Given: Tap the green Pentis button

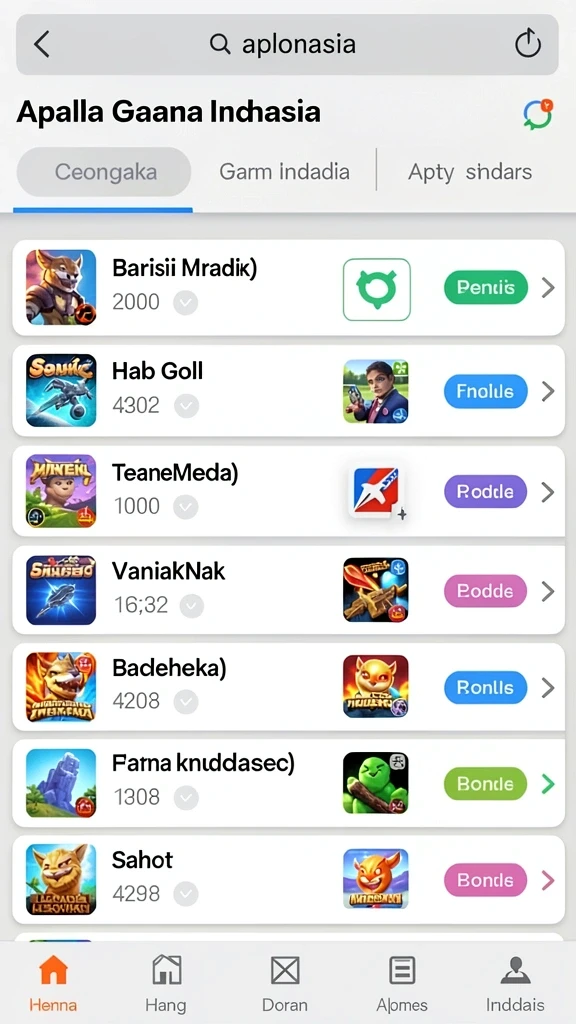Looking at the screenshot, I should [486, 287].
